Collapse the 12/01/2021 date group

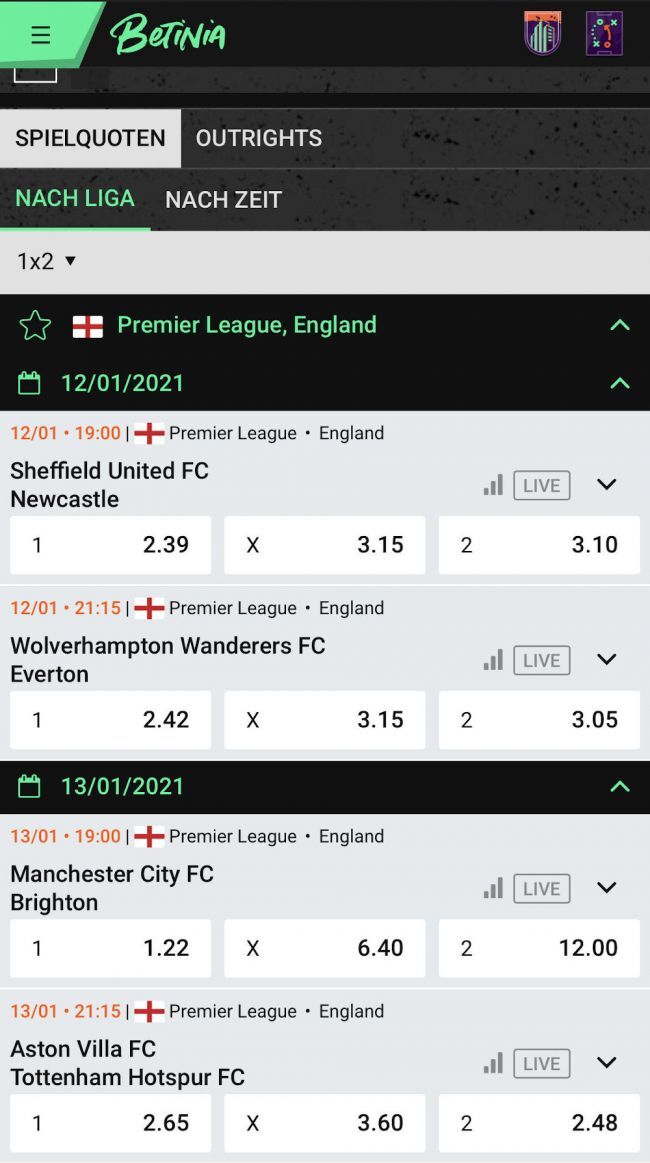(619, 383)
